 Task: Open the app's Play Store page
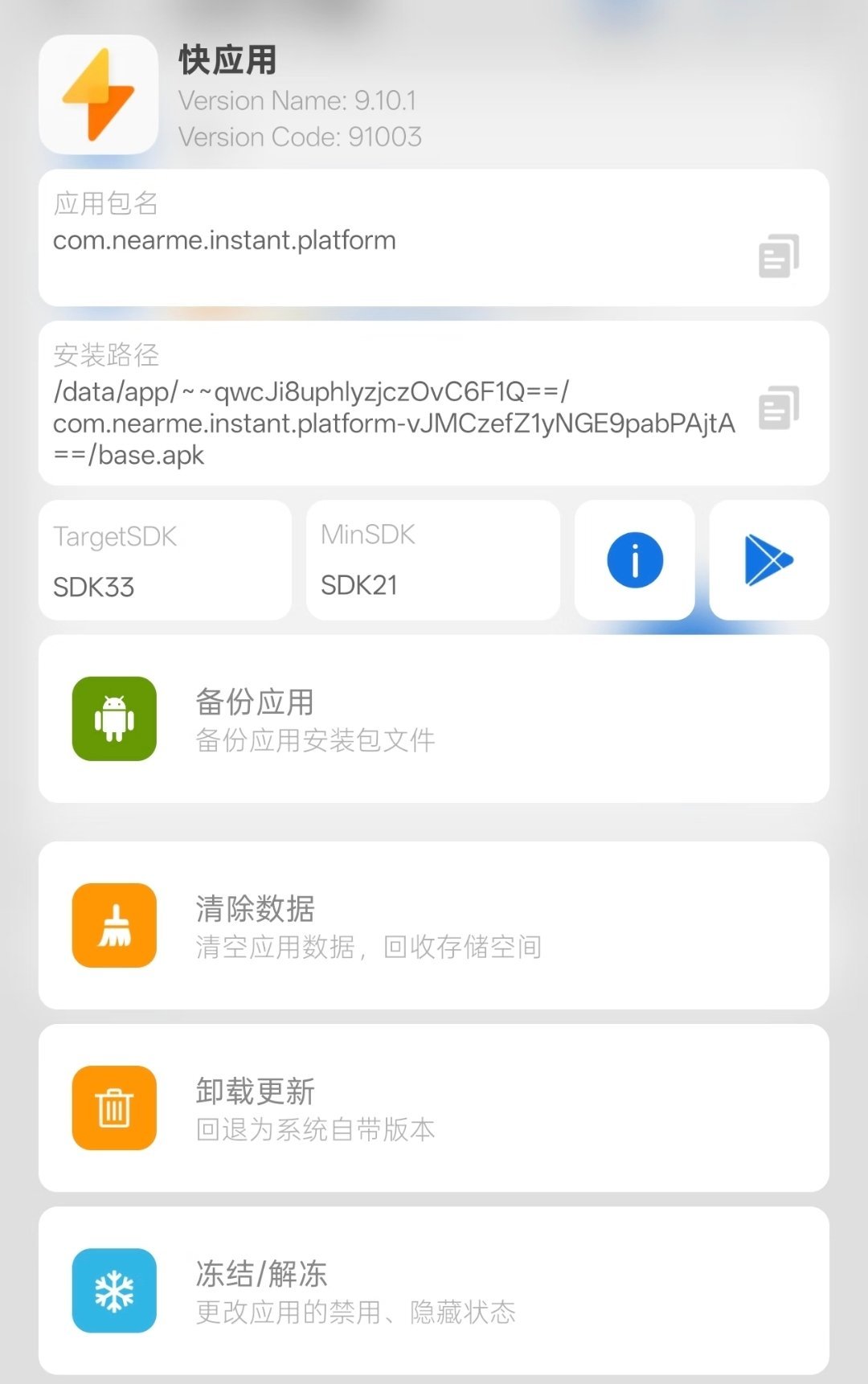pos(768,560)
